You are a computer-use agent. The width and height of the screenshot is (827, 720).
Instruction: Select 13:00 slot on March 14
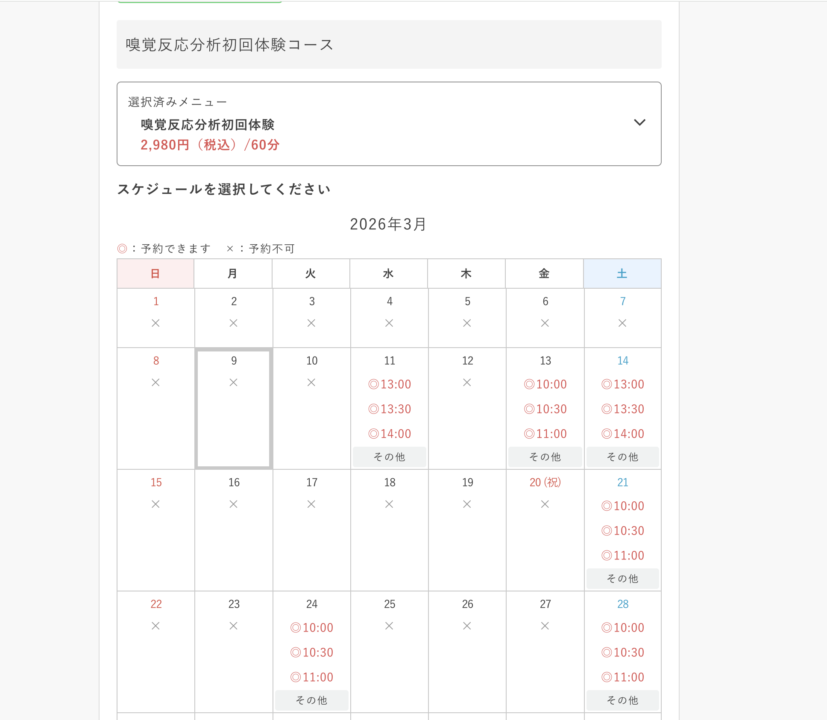[622, 385]
